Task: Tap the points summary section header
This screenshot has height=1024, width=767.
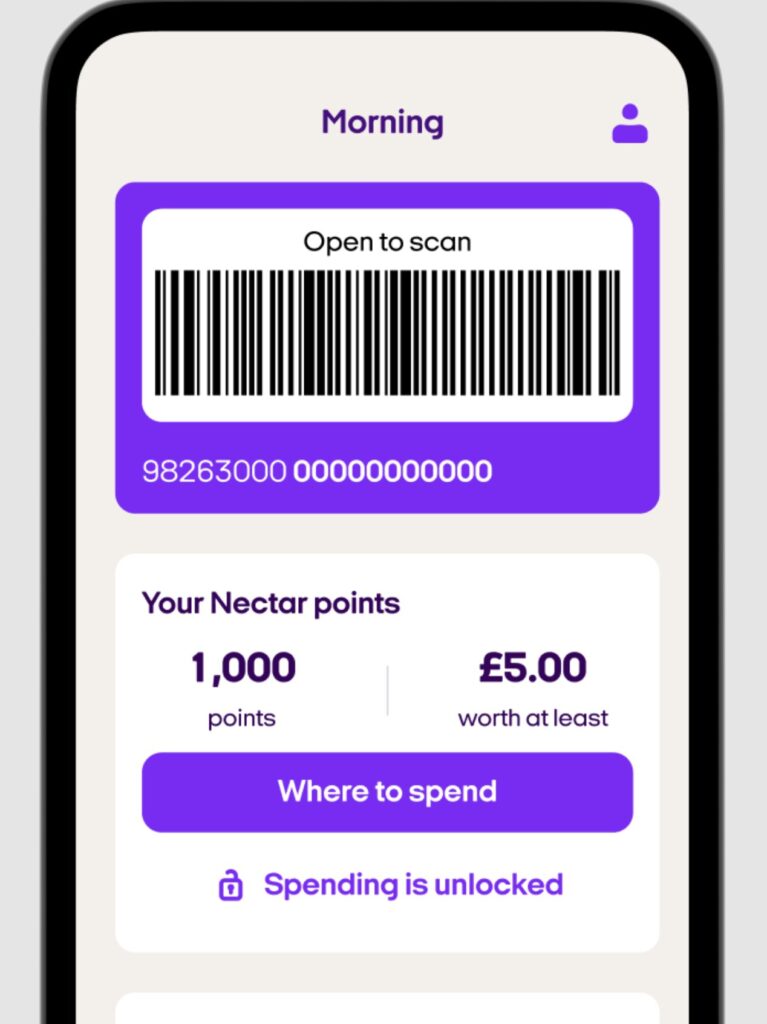Action: point(270,602)
